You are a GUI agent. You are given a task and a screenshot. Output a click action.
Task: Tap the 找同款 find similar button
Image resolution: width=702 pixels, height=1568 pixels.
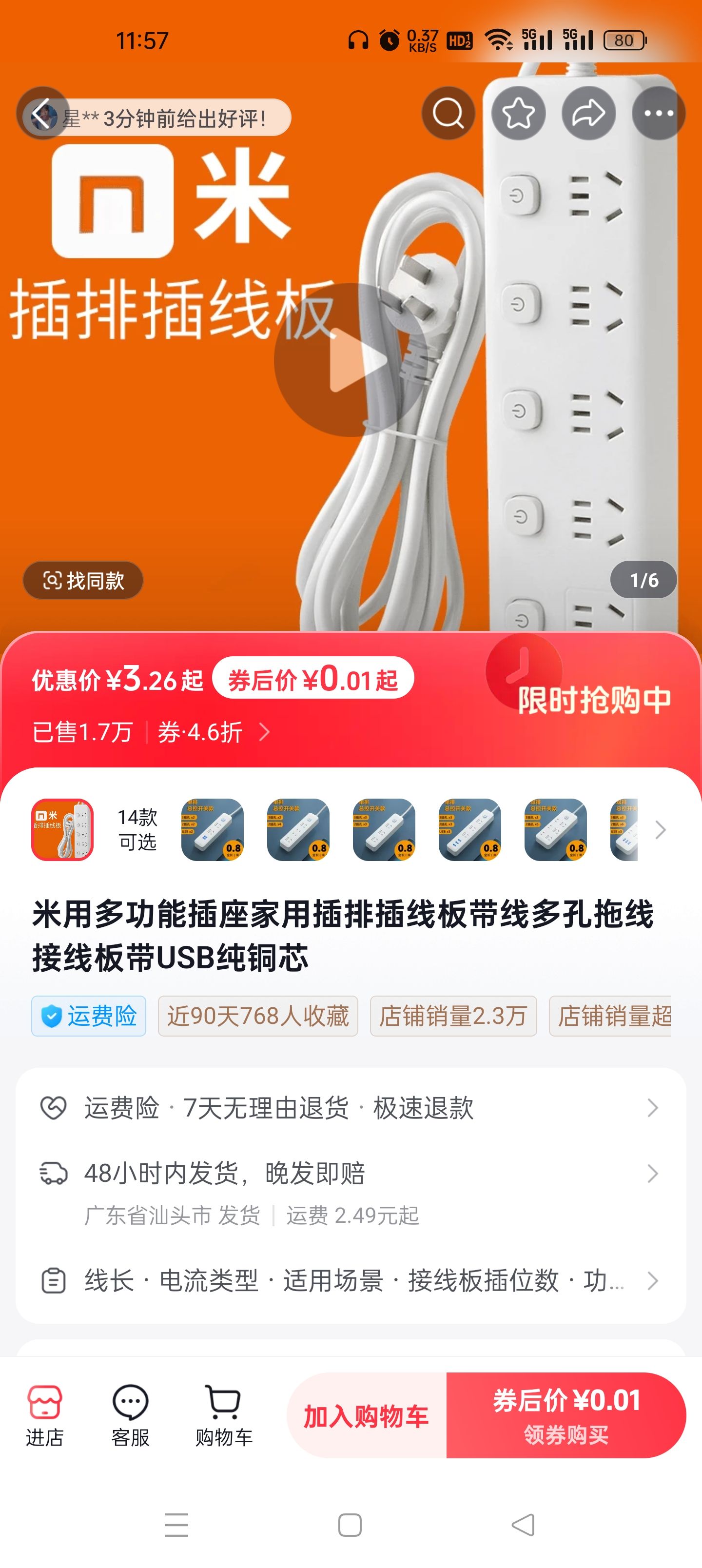83,580
